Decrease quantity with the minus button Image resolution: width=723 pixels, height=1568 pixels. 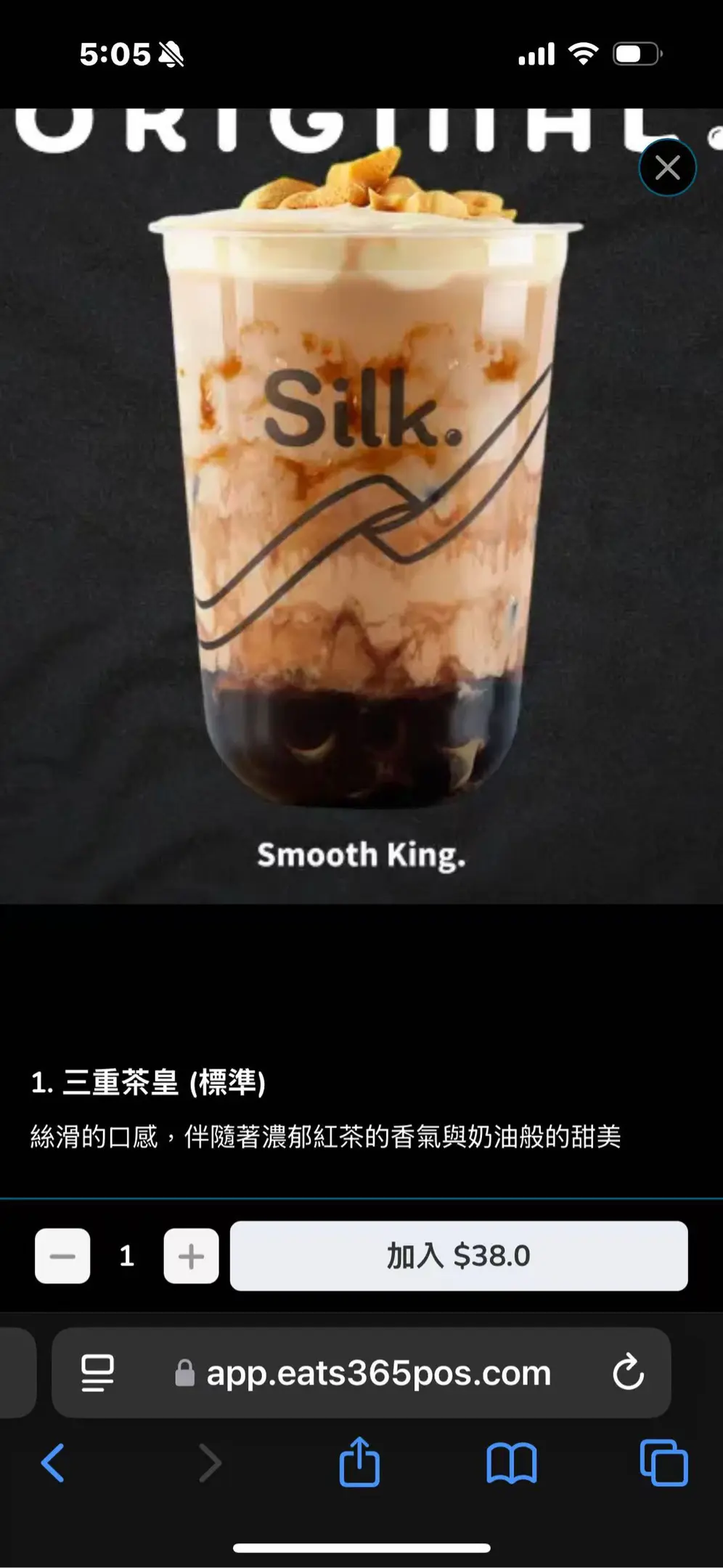point(63,1256)
